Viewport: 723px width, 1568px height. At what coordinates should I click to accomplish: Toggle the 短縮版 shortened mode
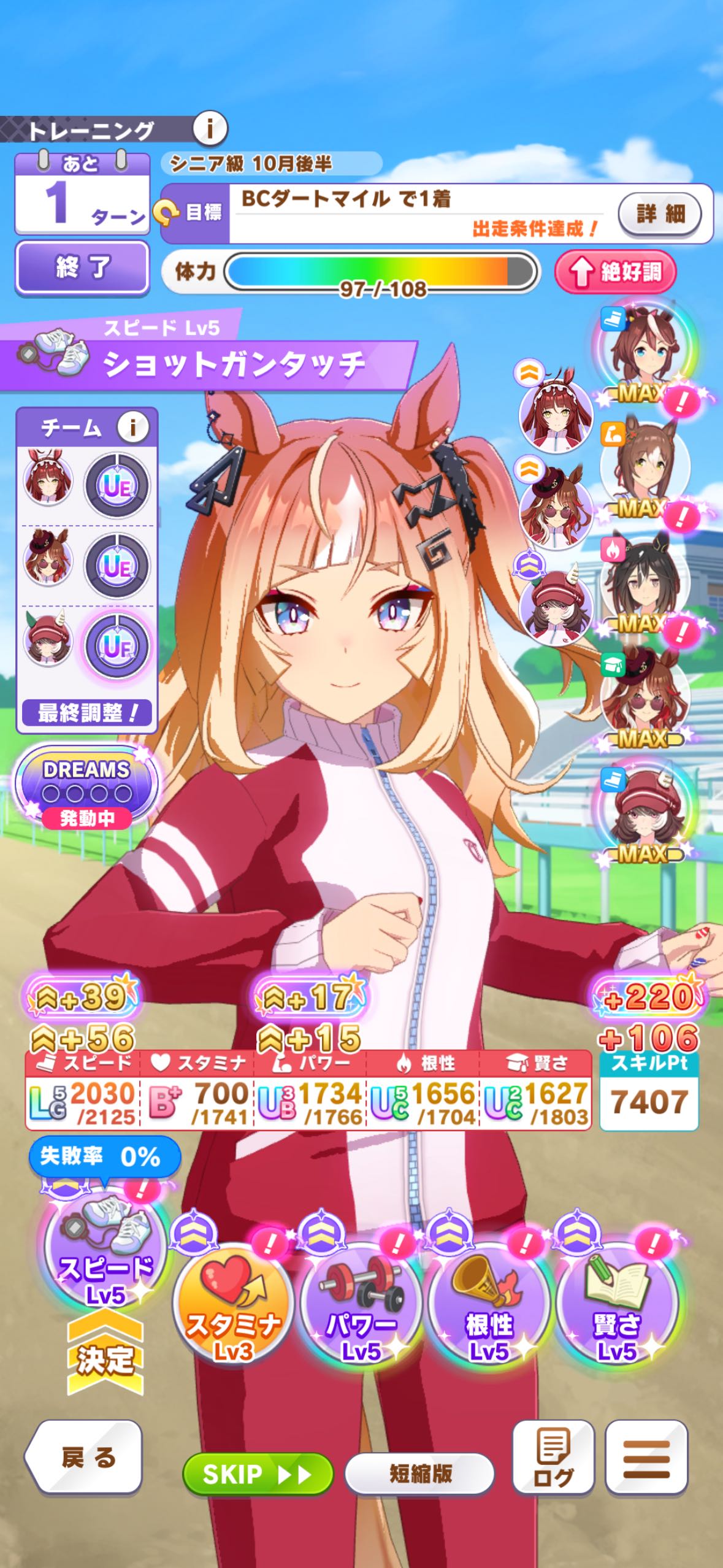pos(420,1475)
